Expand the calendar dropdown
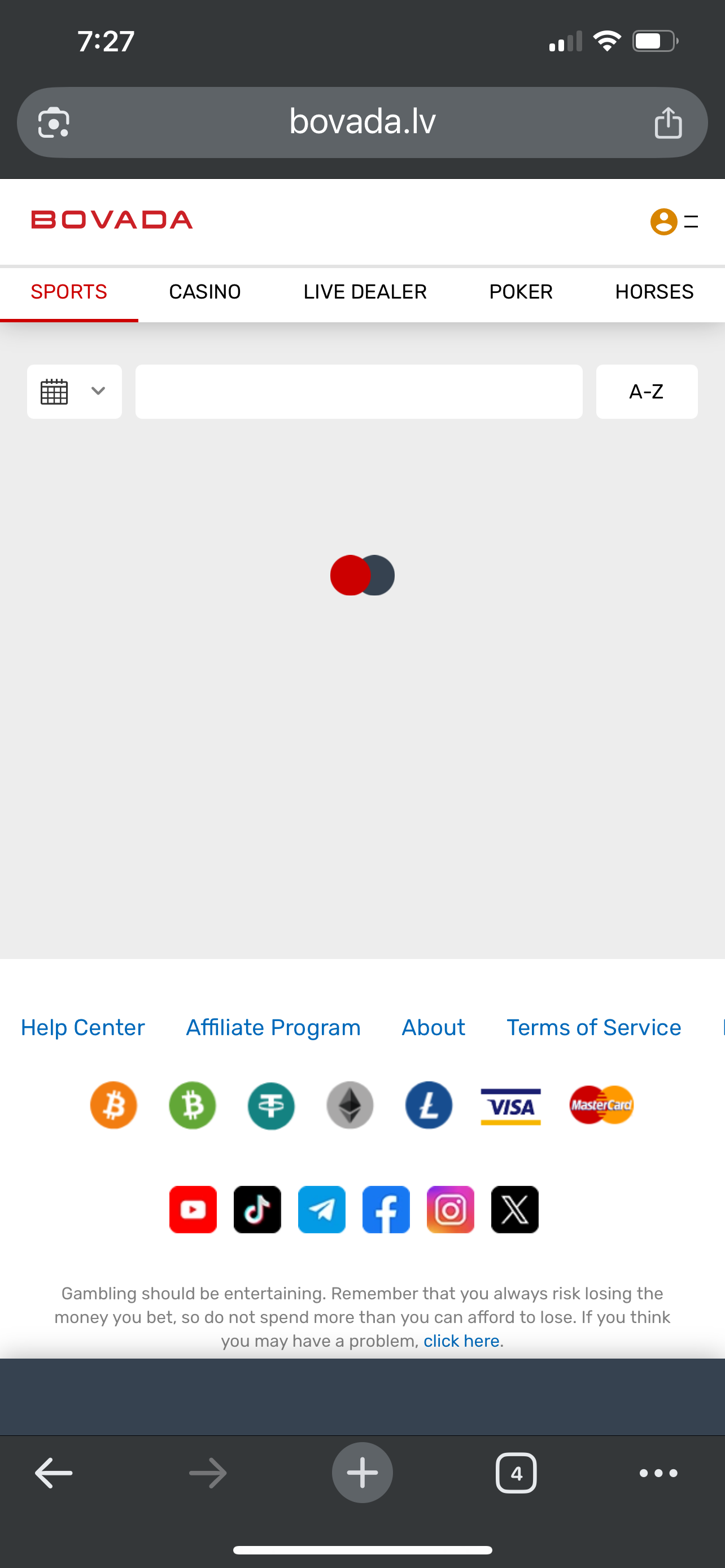Image resolution: width=725 pixels, height=1568 pixels. [x=75, y=391]
